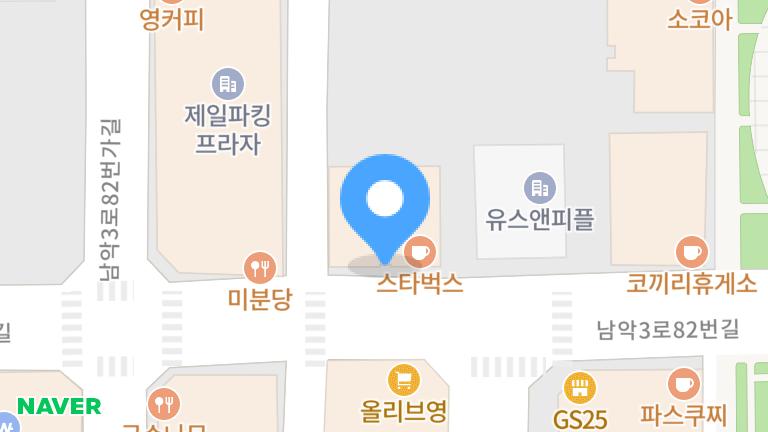Image resolution: width=768 pixels, height=432 pixels.
Task: Open the 파스쿠찌 cafe marker
Action: point(684,383)
